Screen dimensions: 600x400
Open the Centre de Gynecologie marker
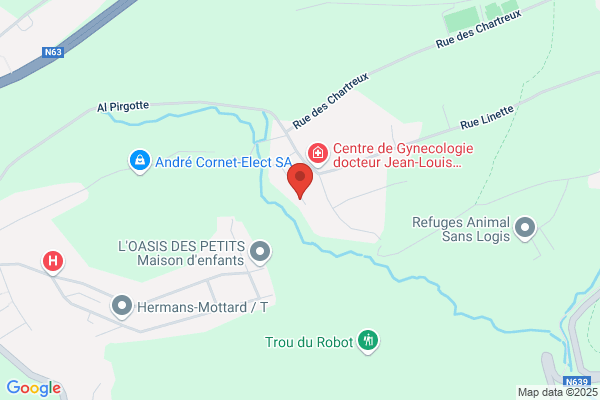318,155
